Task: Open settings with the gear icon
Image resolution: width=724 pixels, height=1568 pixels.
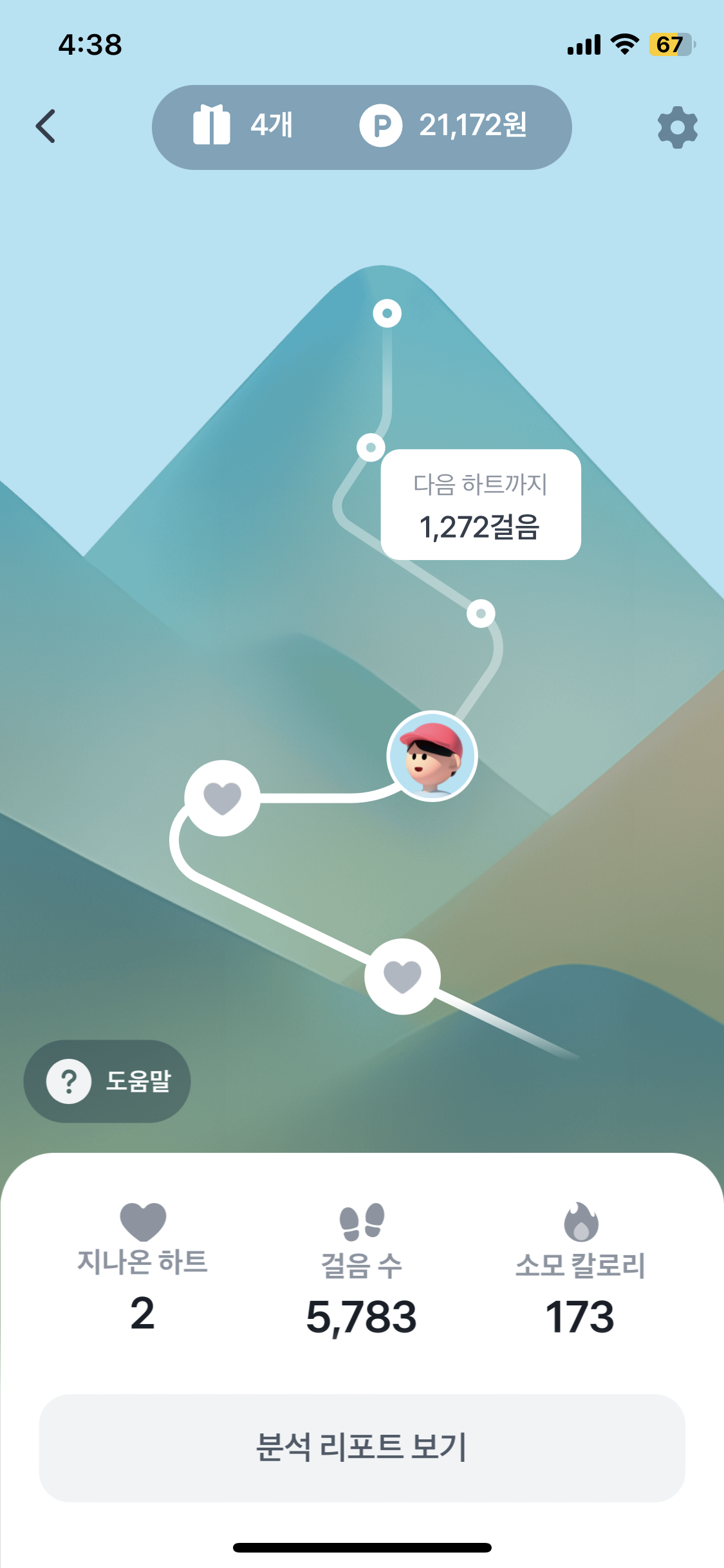Action: click(677, 127)
